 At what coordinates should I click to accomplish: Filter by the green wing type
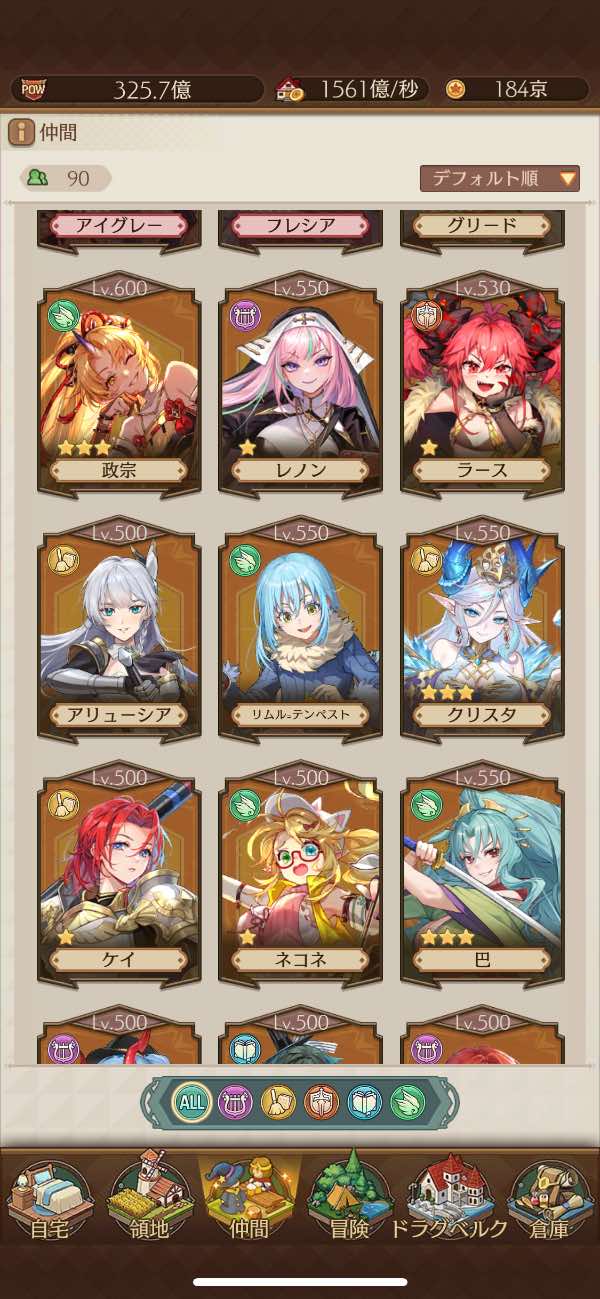coord(407,1102)
